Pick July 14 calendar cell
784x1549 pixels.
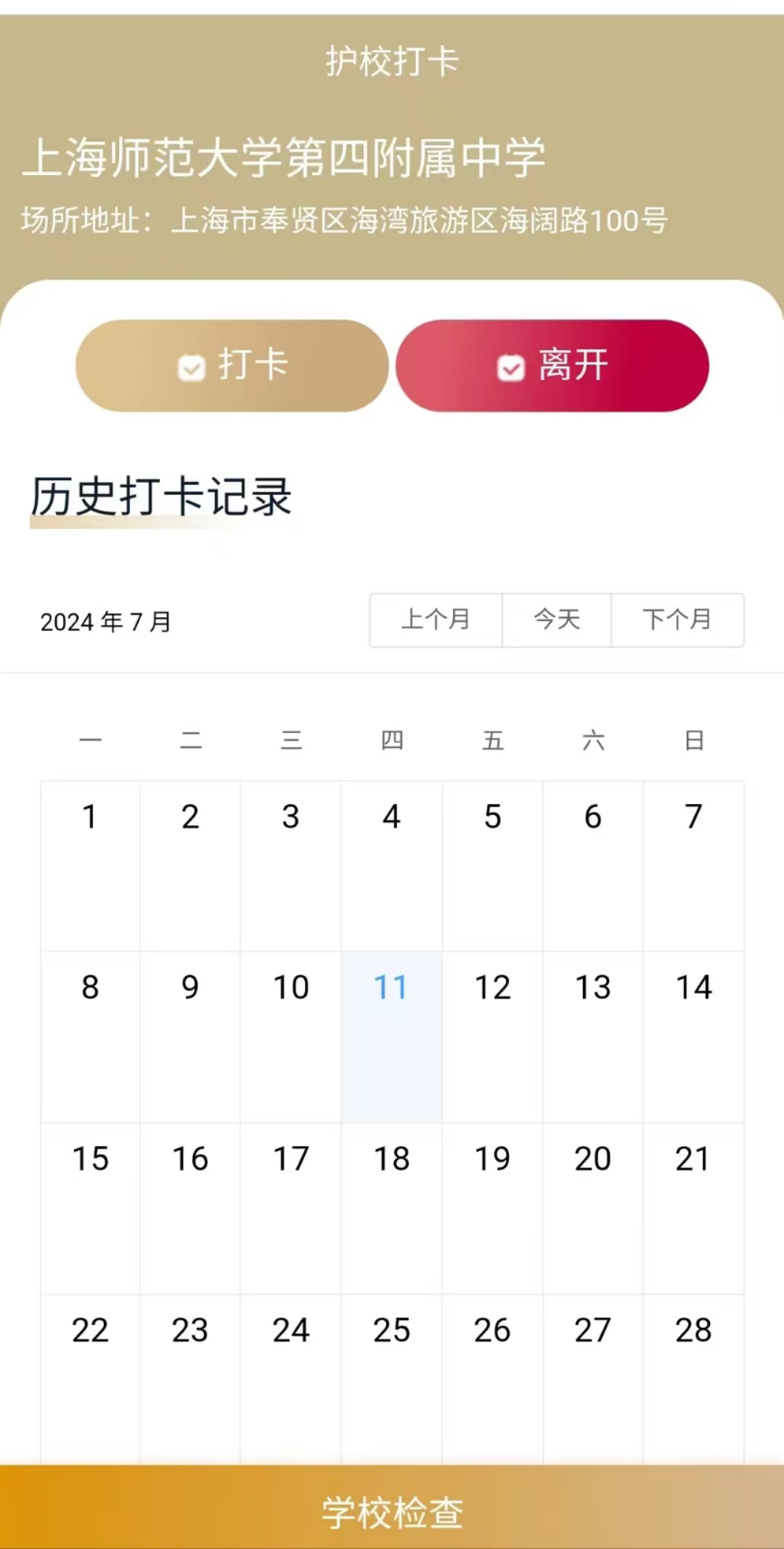click(x=693, y=1036)
